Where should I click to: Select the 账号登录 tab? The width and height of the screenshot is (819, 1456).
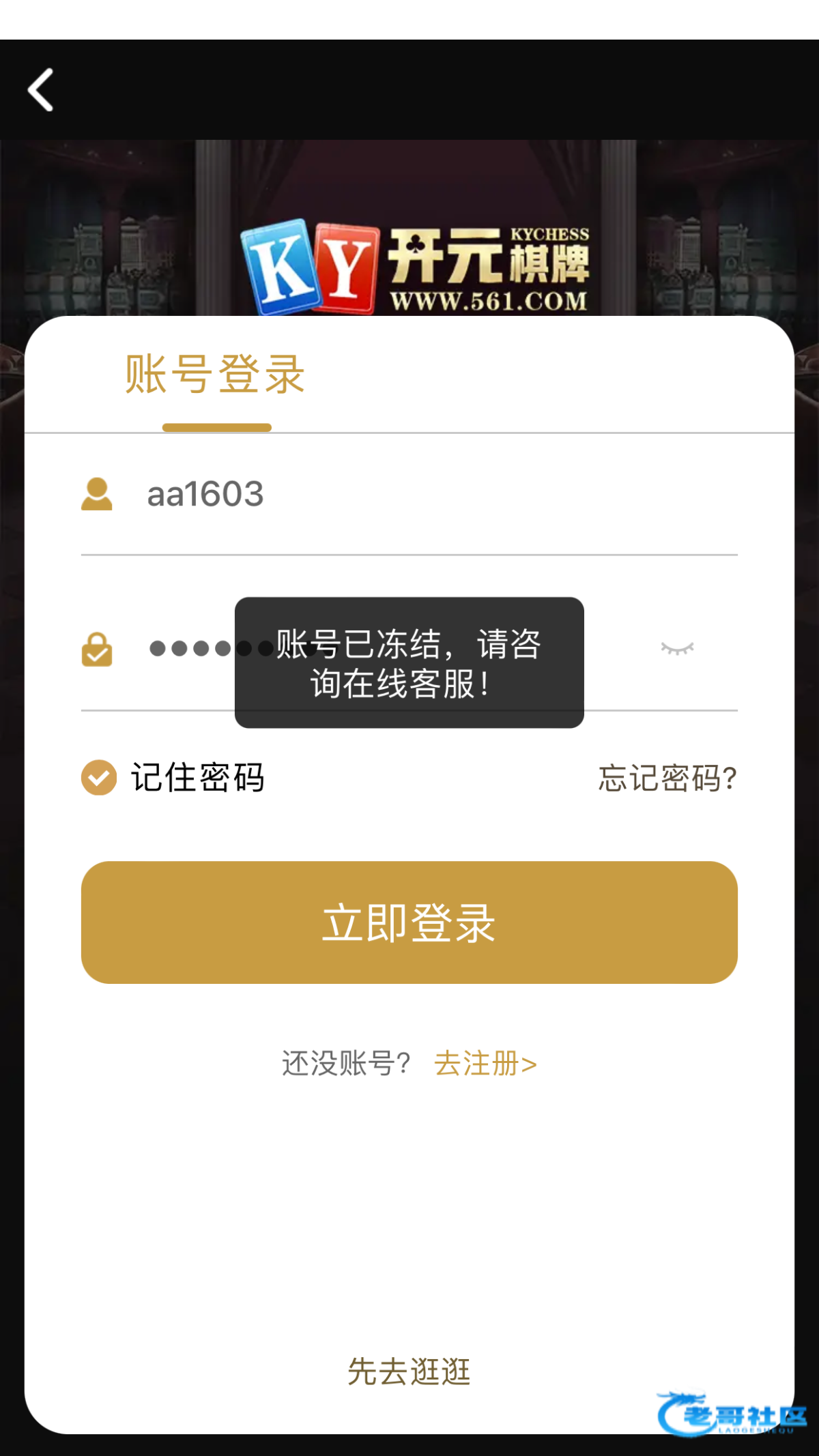pyautogui.click(x=216, y=376)
